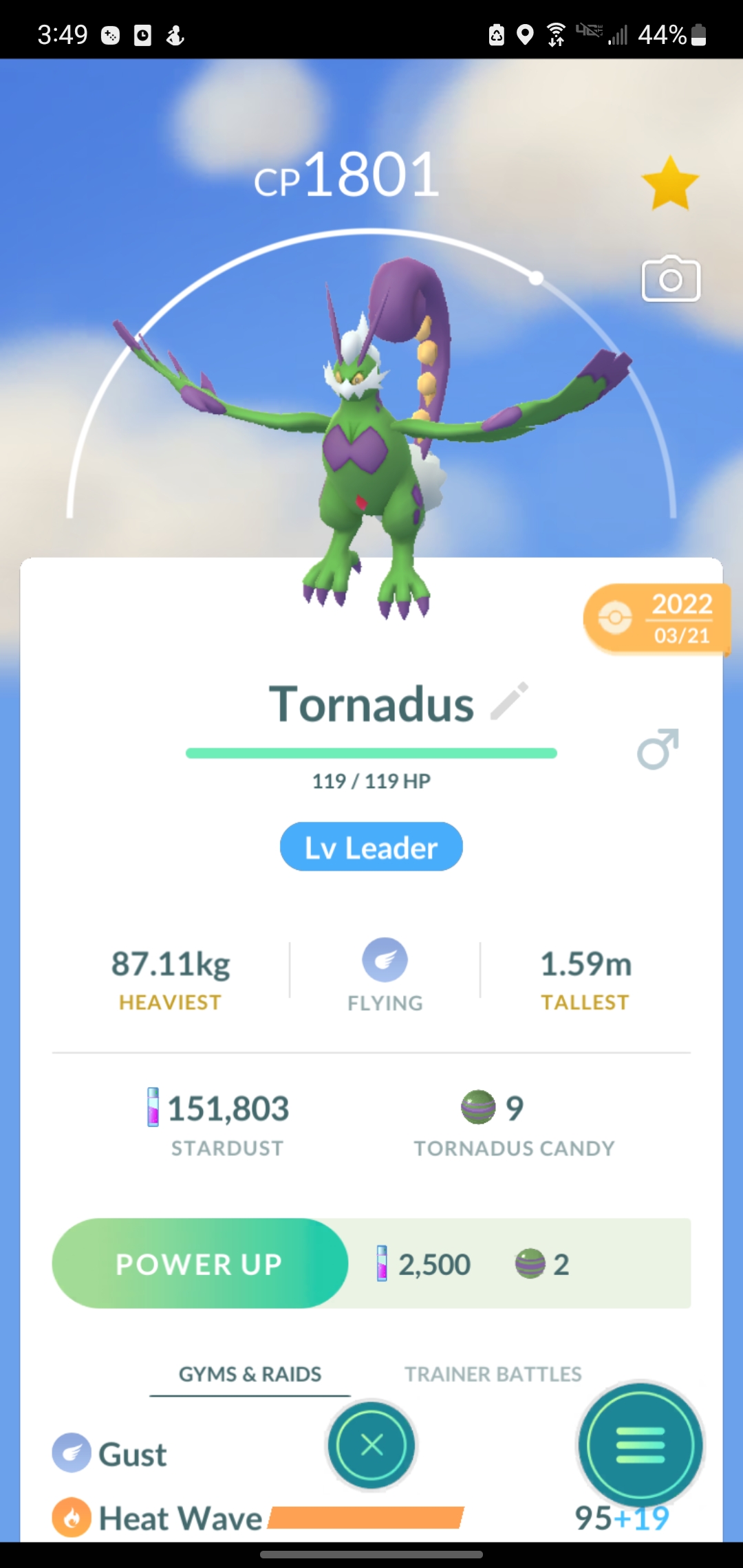Tap the Lv Leader tag

(x=371, y=847)
